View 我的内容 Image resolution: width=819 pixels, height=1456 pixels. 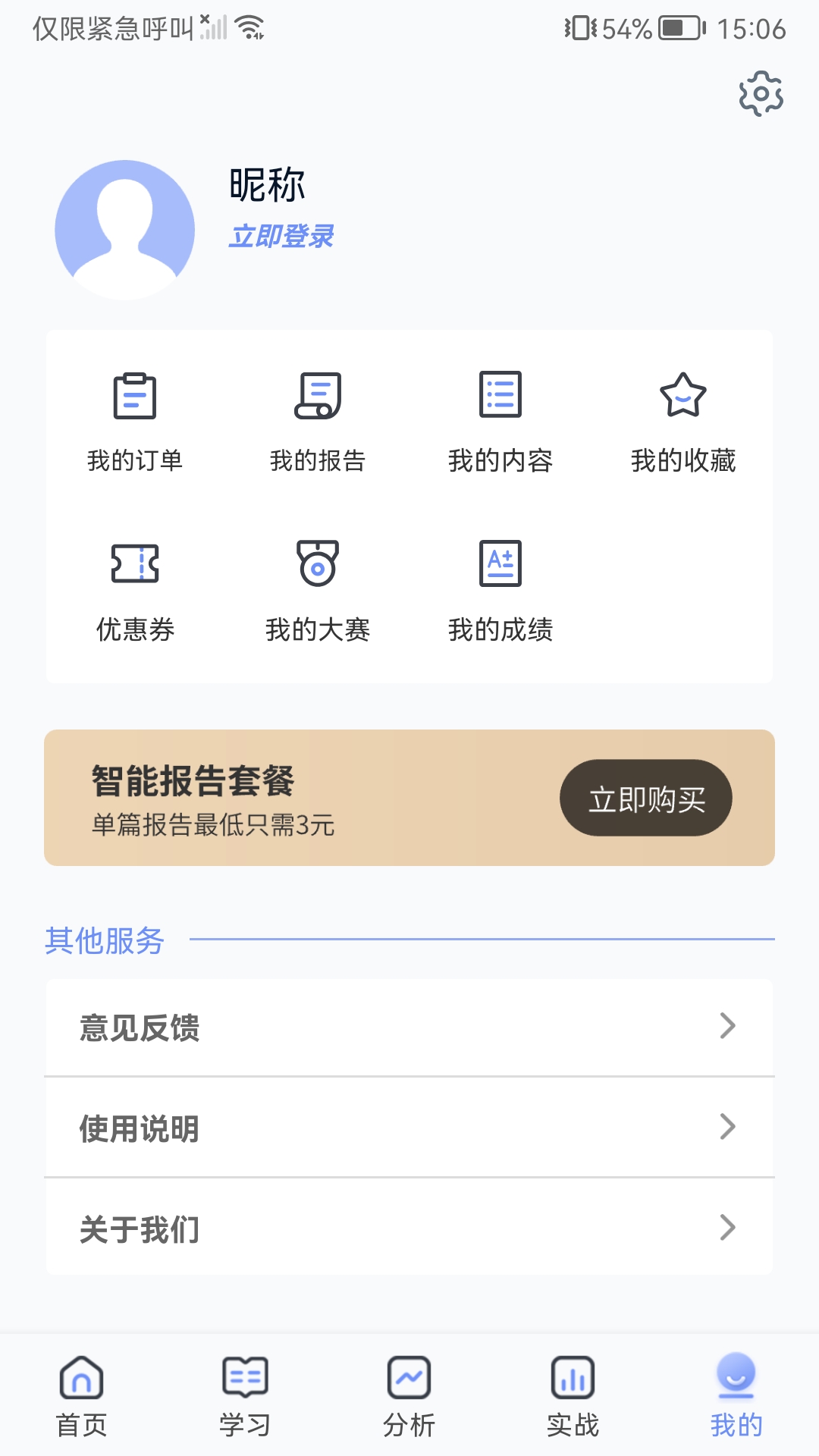tap(500, 422)
